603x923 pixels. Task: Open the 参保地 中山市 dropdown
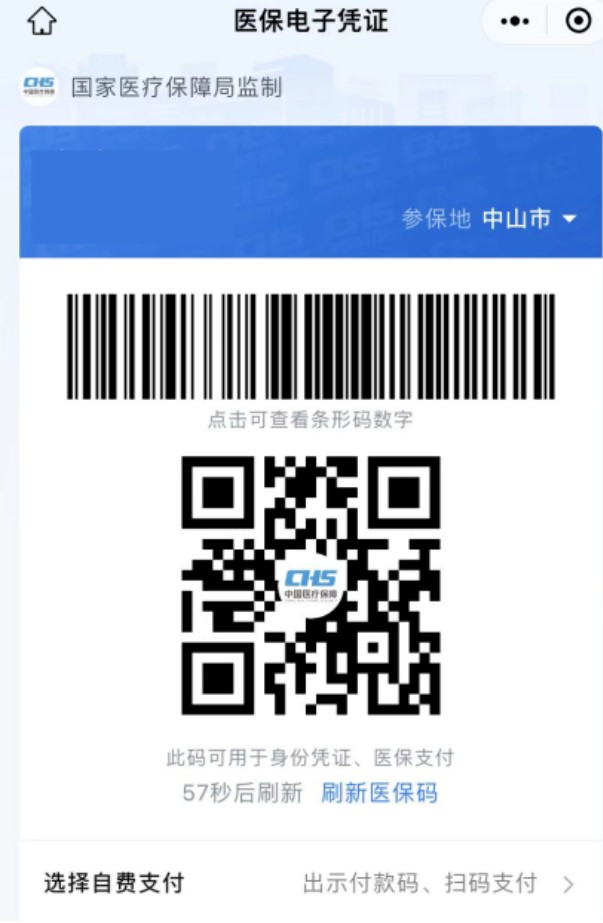[530, 219]
